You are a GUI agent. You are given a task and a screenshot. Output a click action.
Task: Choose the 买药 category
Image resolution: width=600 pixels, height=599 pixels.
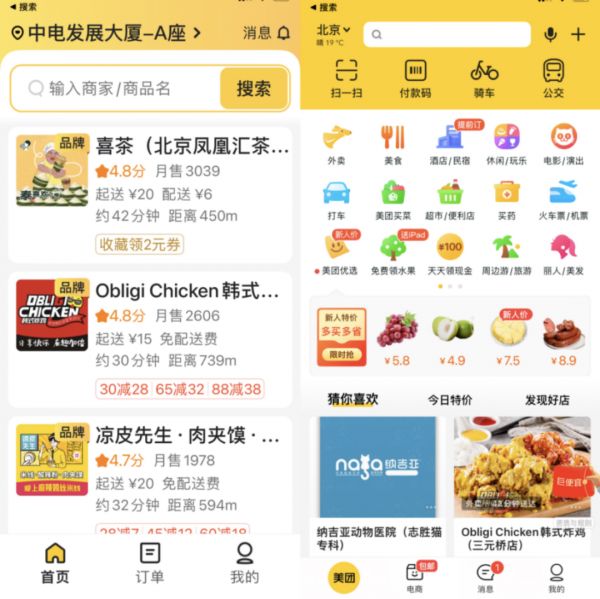[507, 199]
